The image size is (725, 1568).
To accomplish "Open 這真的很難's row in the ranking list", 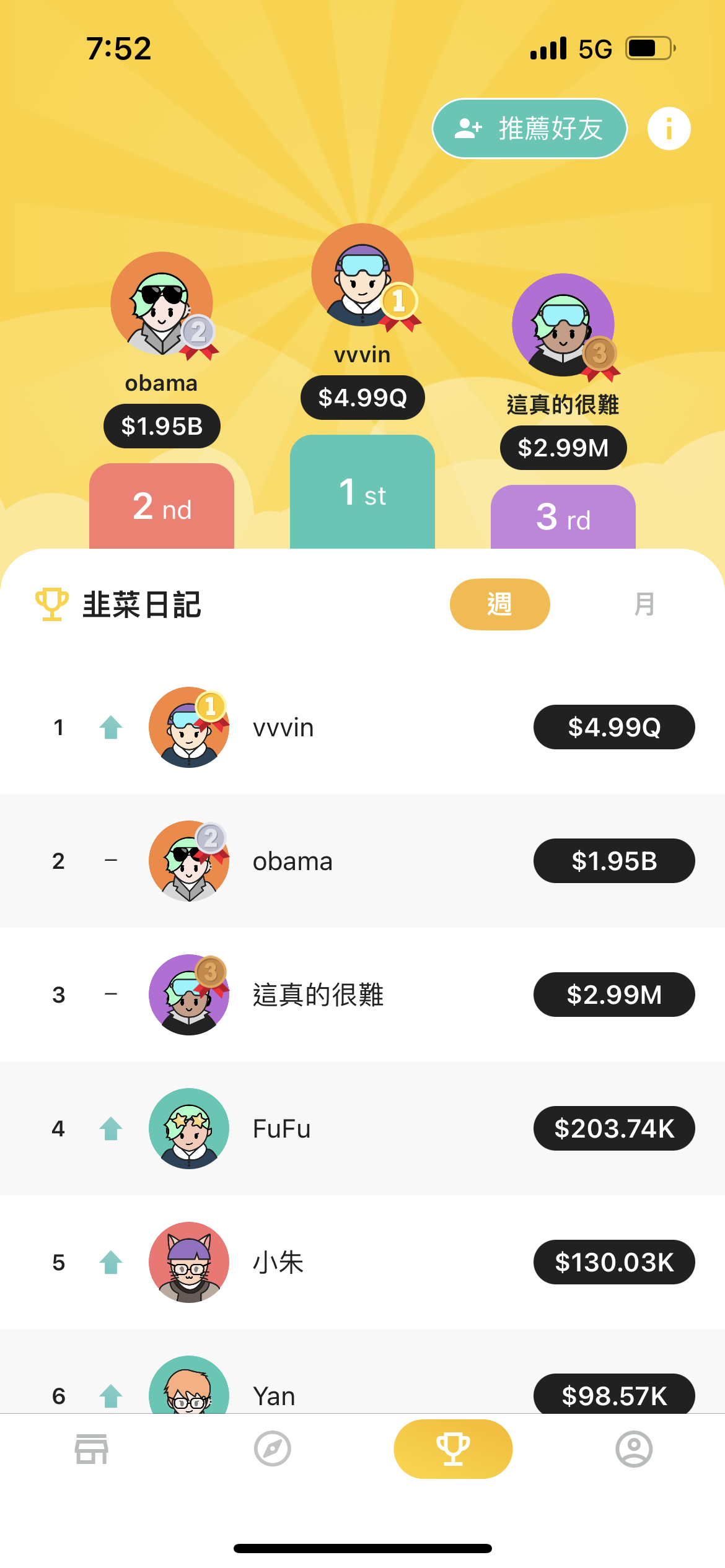I will coord(362,995).
